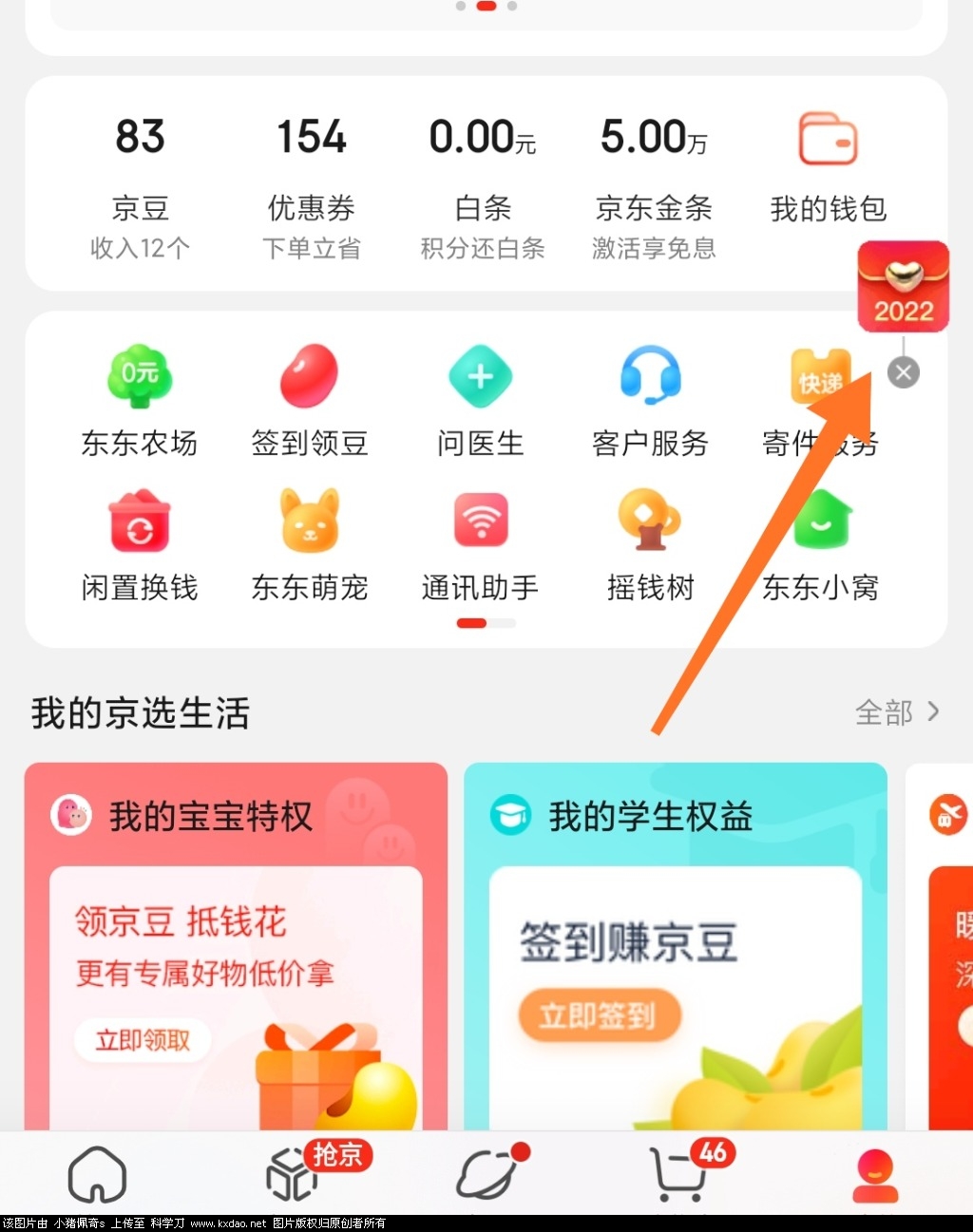Tap 立即签到 on 我的学生权益 card
Viewport: 973px width, 1232px height.
click(x=599, y=1015)
